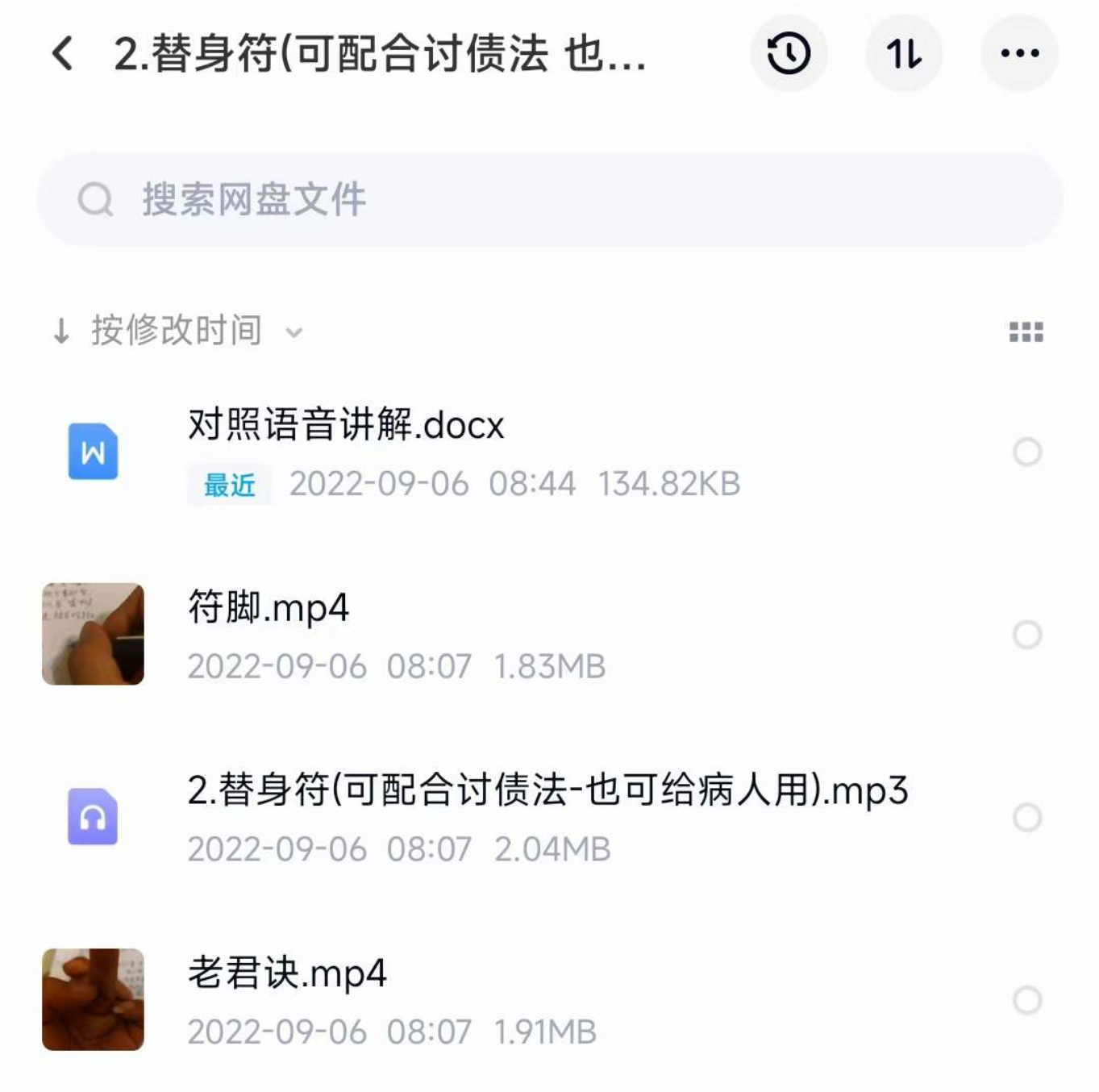The image size is (1099, 1092).
Task: Select the circle next to 符脚.mp4
Action: point(1026,635)
